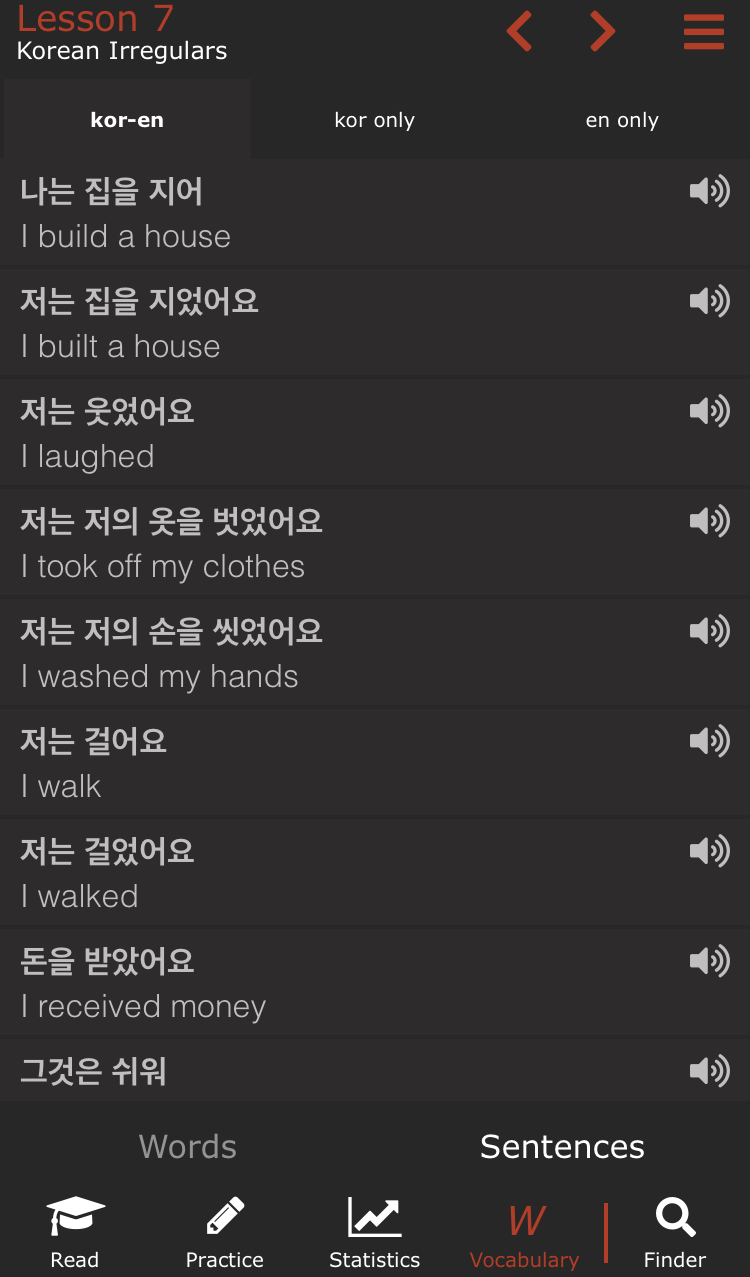Open the Statistics section
Viewport: 750px width, 1277px height.
[x=375, y=1233]
